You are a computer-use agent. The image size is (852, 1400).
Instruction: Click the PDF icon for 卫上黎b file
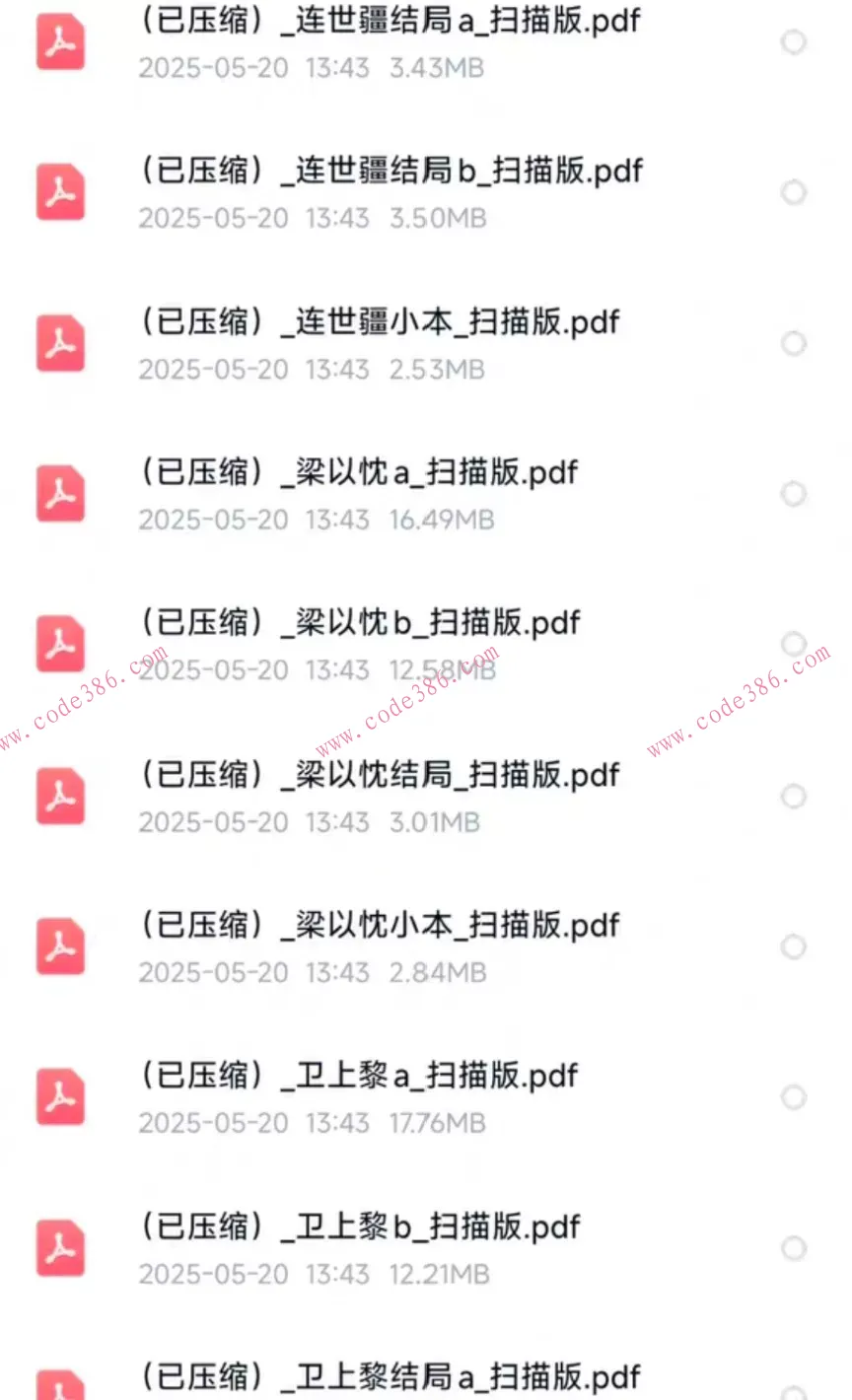pyautogui.click(x=60, y=1248)
